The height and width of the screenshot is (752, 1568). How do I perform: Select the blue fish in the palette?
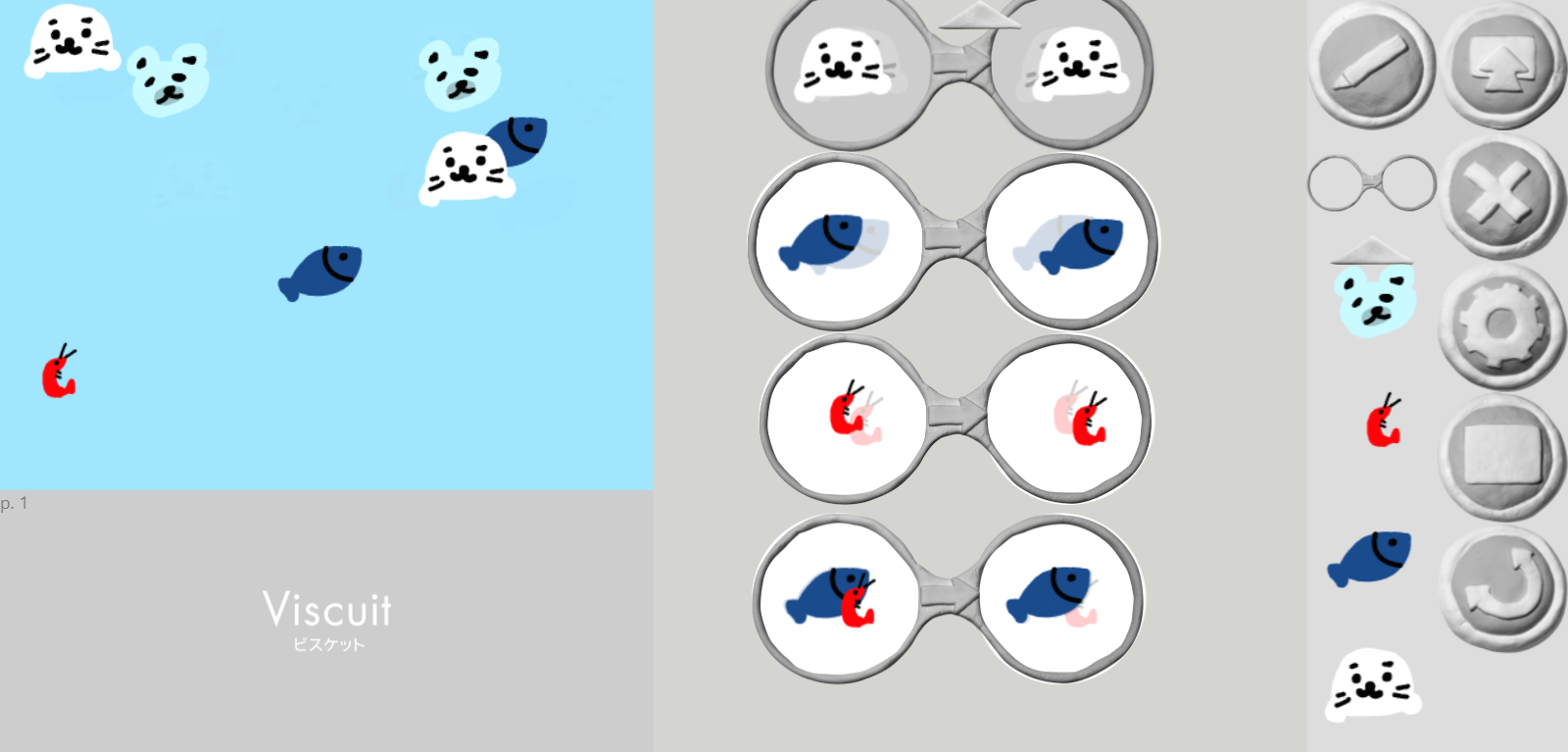[x=1370, y=557]
